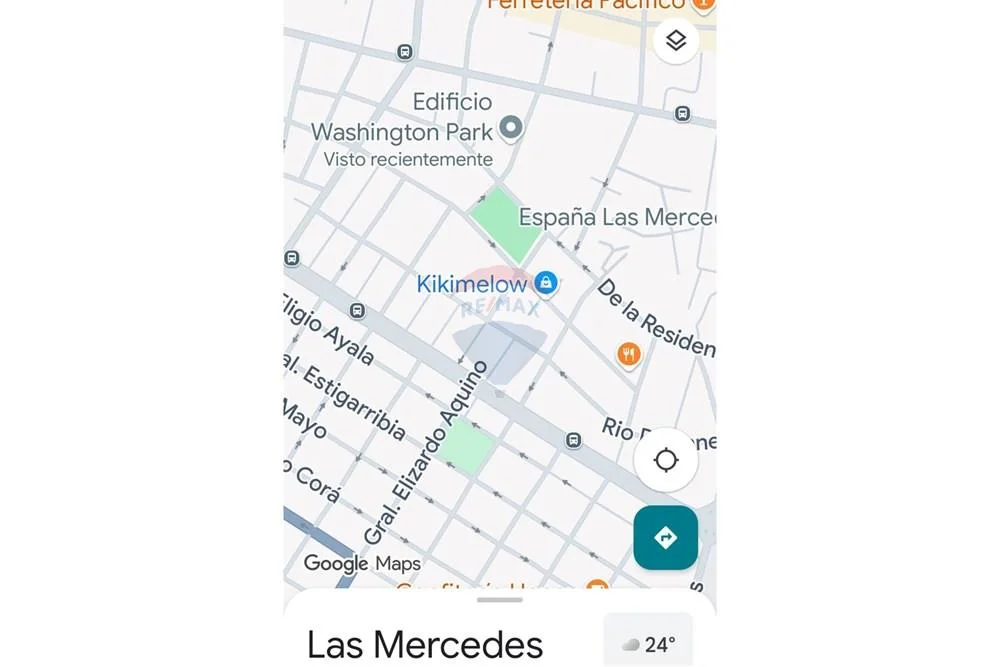Expand the Las Mercedes bottom sheet handle

500,600
